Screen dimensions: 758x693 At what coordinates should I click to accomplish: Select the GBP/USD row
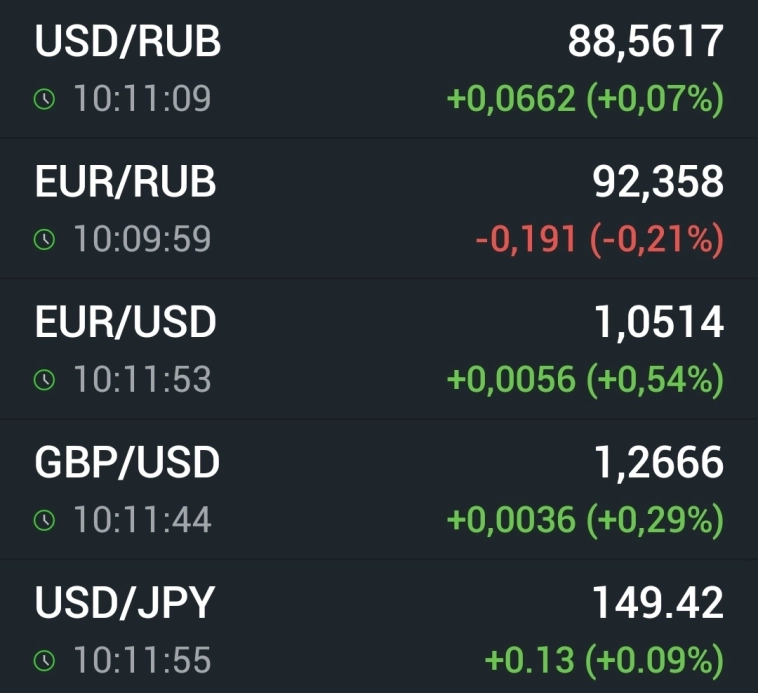click(x=127, y=463)
